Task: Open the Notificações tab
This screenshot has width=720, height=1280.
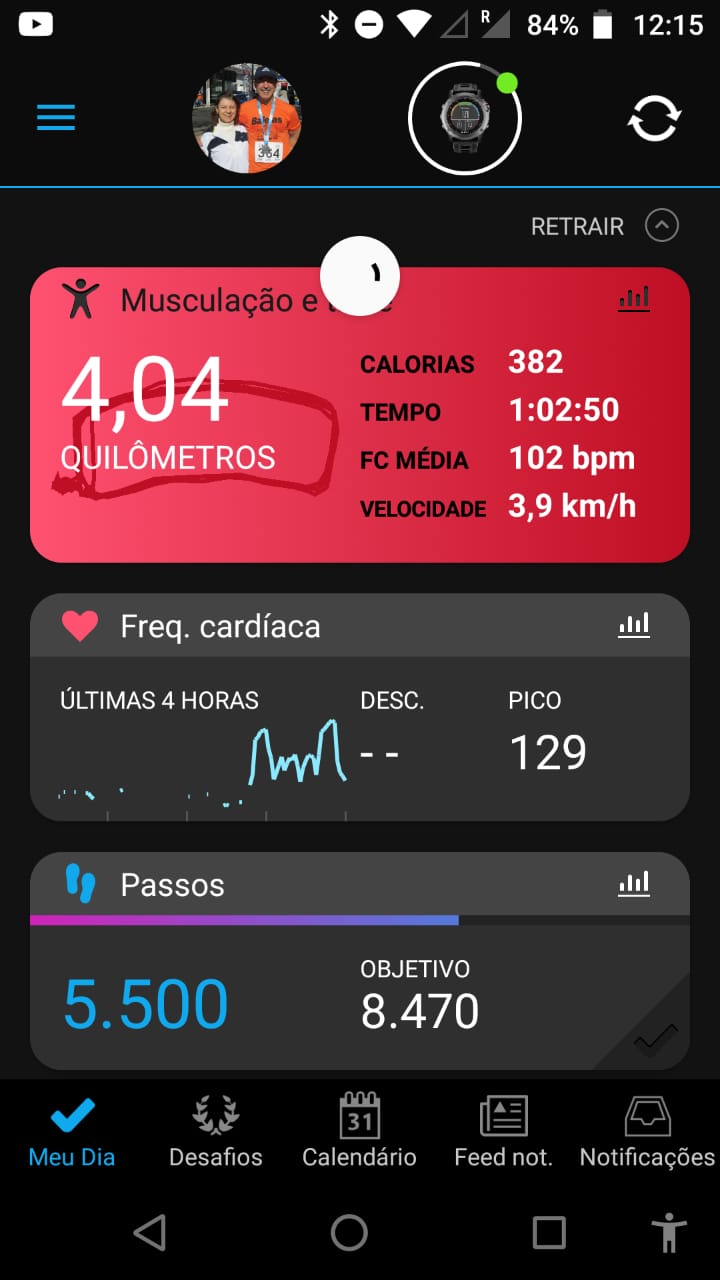Action: (x=647, y=1132)
